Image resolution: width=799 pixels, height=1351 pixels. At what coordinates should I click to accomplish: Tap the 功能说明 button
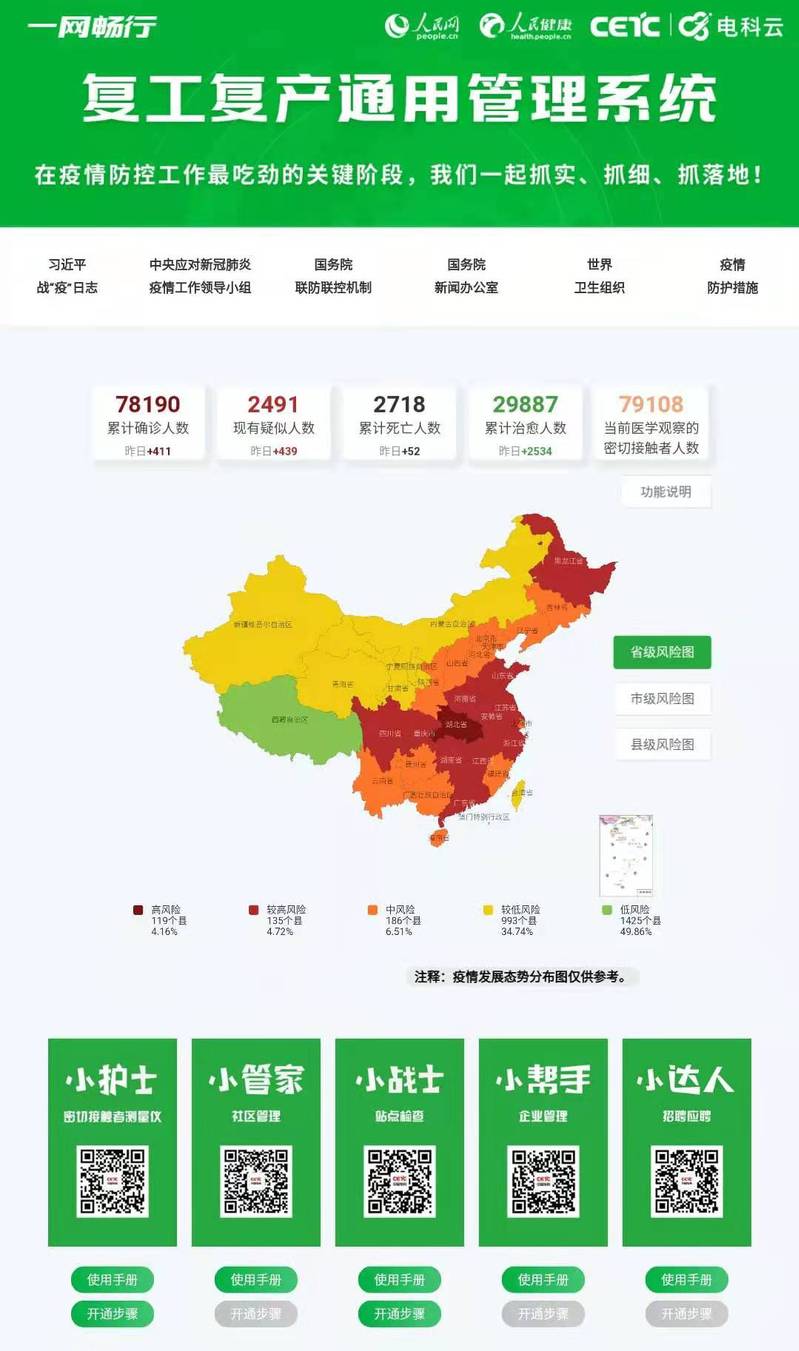coord(665,492)
